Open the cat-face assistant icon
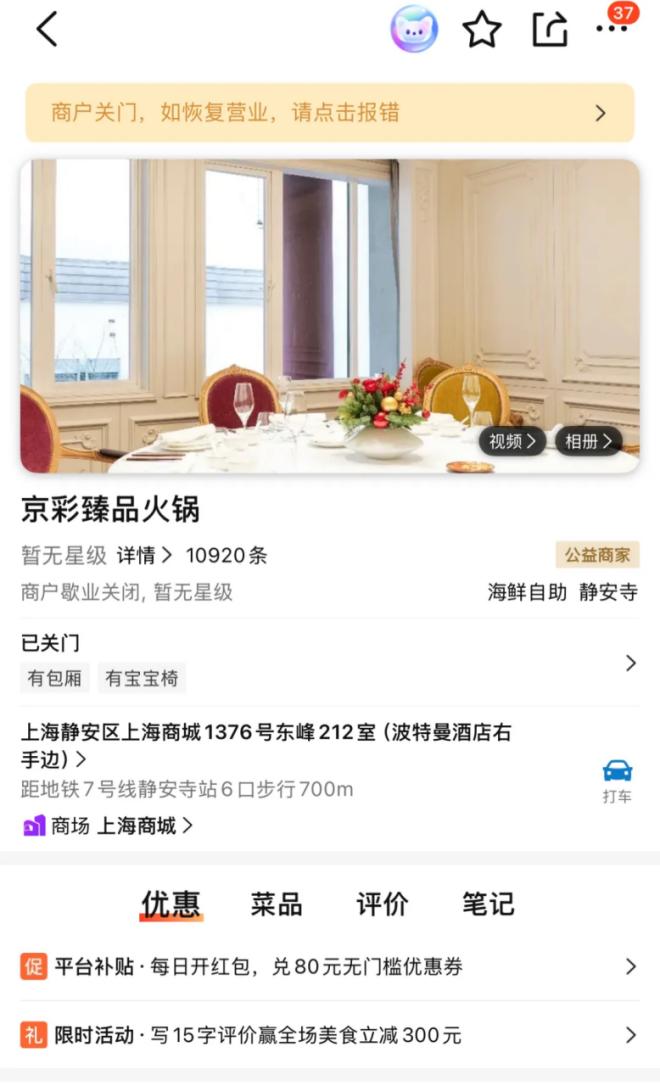The height and width of the screenshot is (1086, 660). pyautogui.click(x=414, y=30)
